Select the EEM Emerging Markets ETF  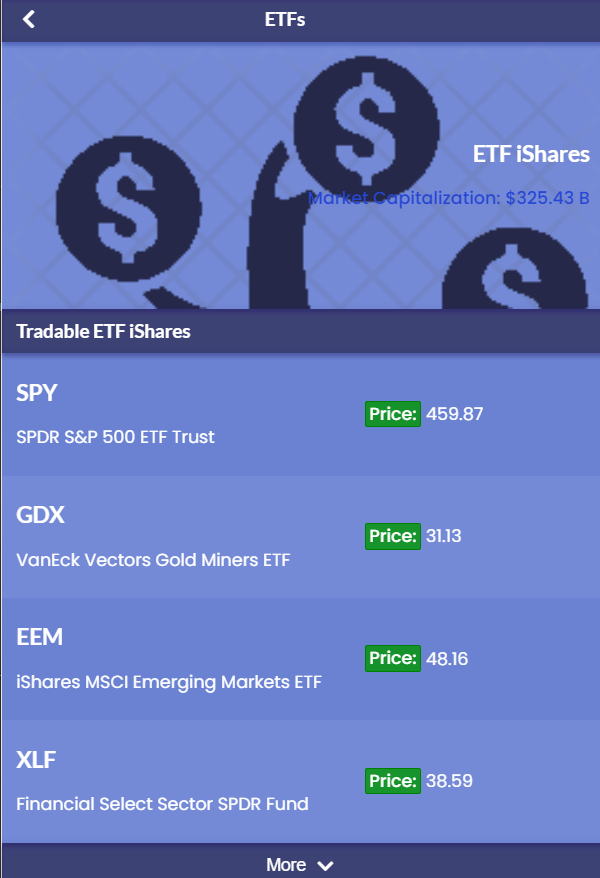point(300,658)
